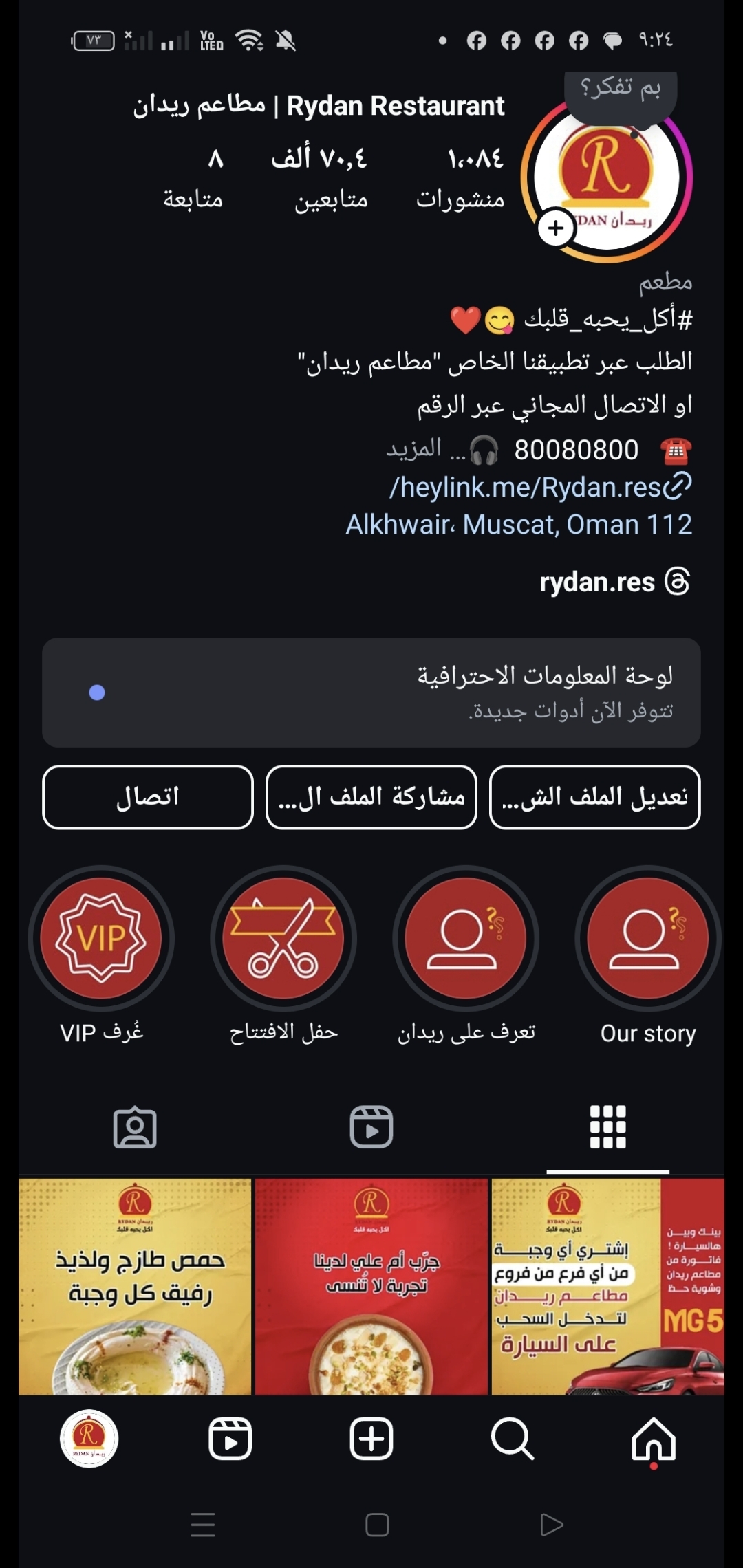Open the hummus post thumbnail
This screenshot has width=743, height=1568.
[135, 1286]
